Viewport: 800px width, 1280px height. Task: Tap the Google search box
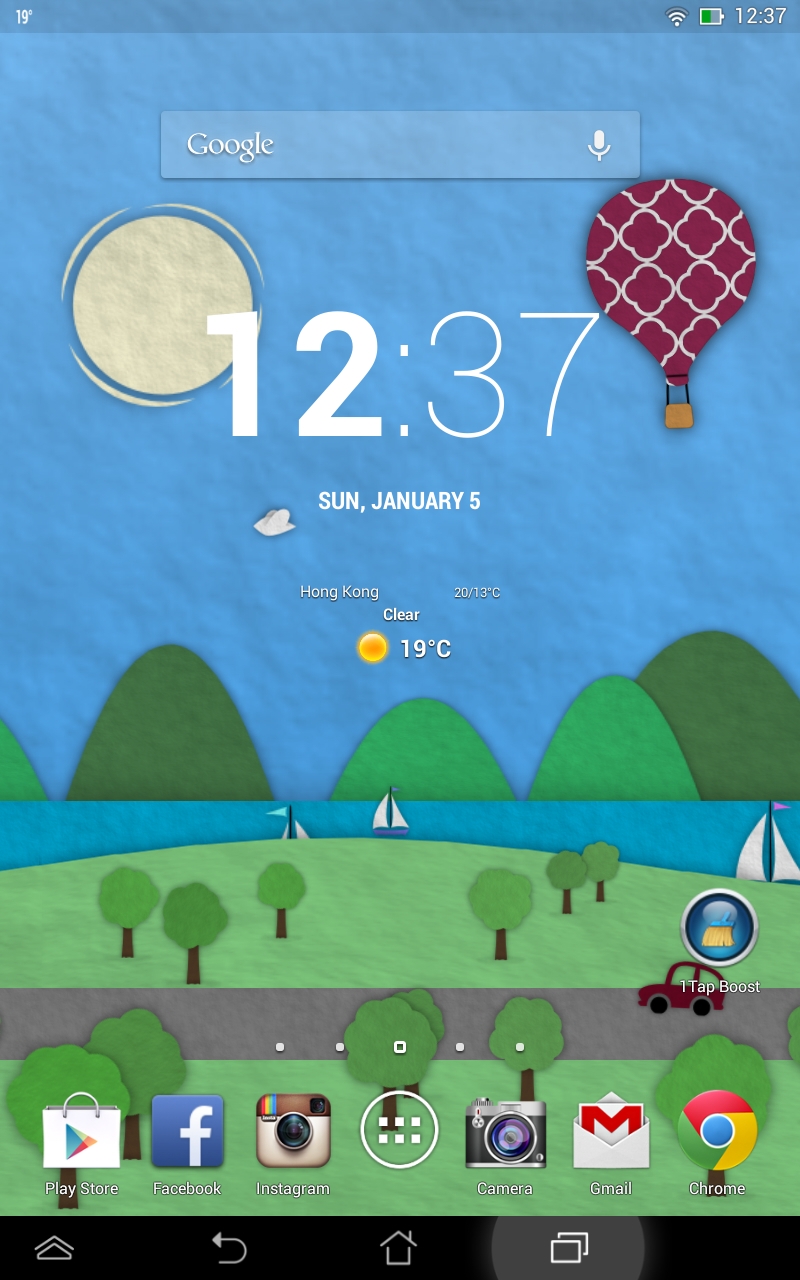(400, 145)
